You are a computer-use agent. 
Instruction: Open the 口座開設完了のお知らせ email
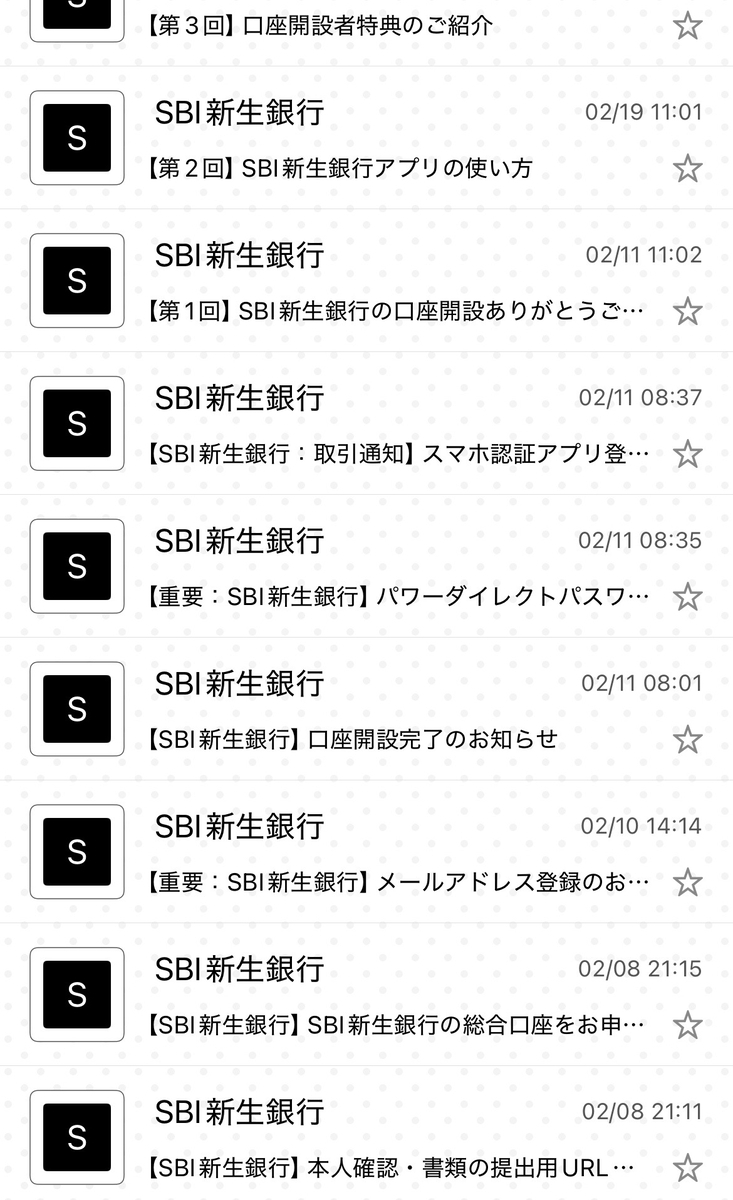pos(366,710)
